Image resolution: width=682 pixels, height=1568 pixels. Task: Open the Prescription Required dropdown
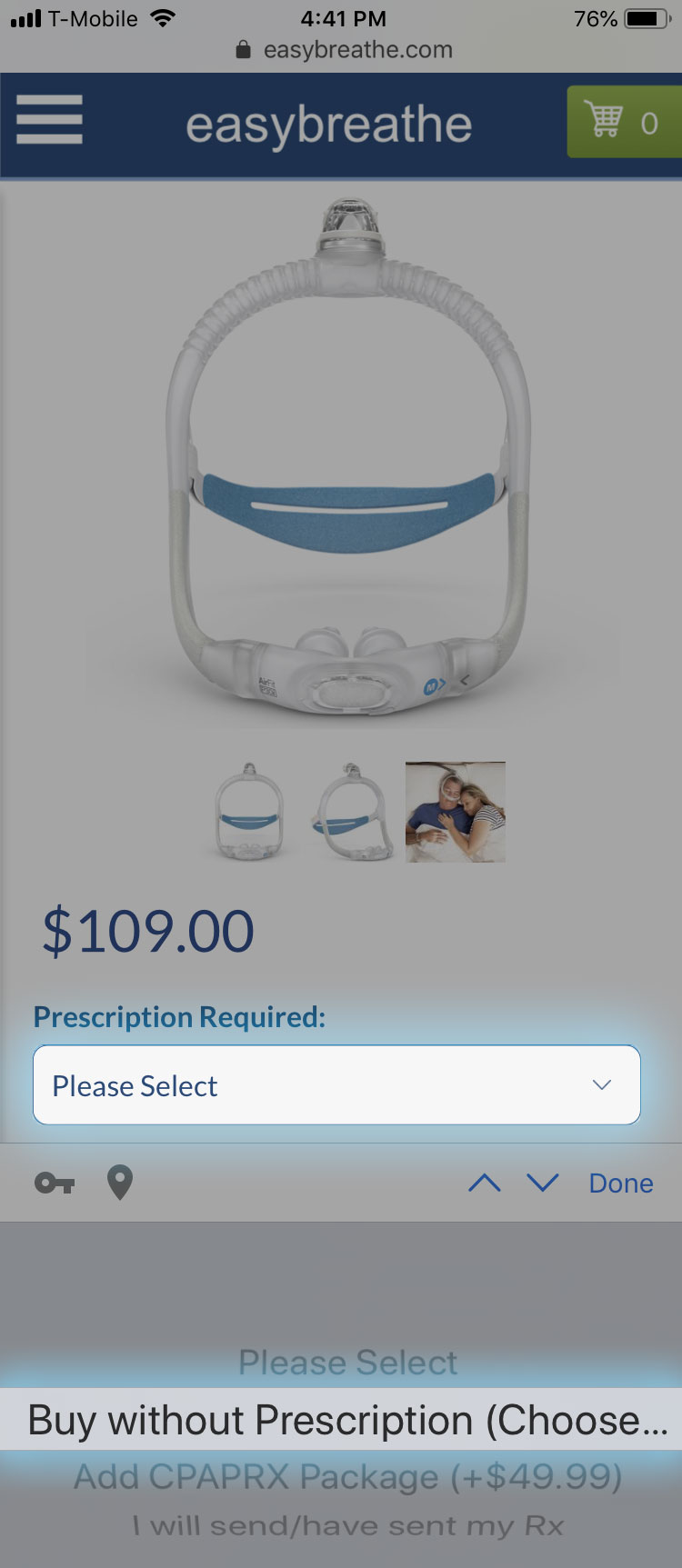(x=336, y=1085)
